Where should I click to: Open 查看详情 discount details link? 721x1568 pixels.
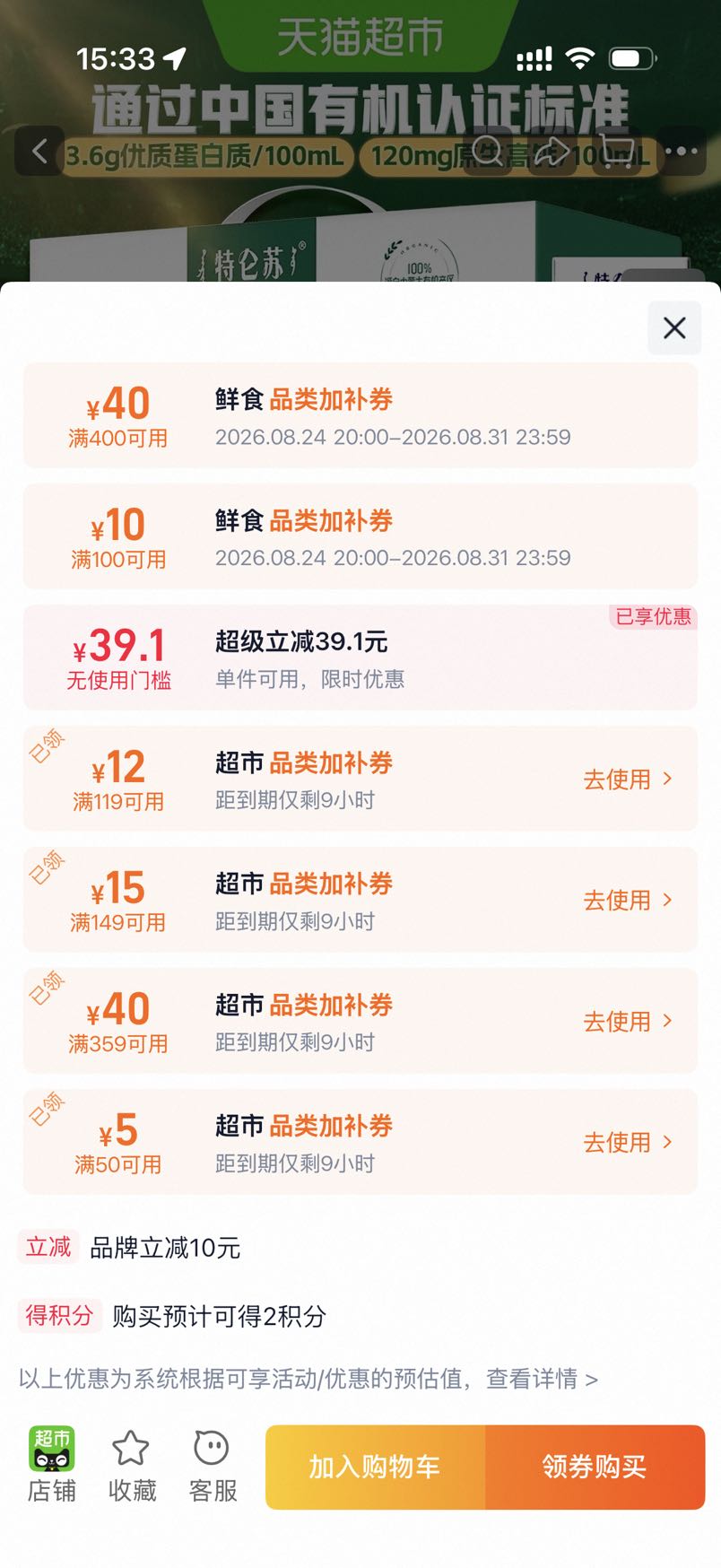click(x=542, y=1378)
